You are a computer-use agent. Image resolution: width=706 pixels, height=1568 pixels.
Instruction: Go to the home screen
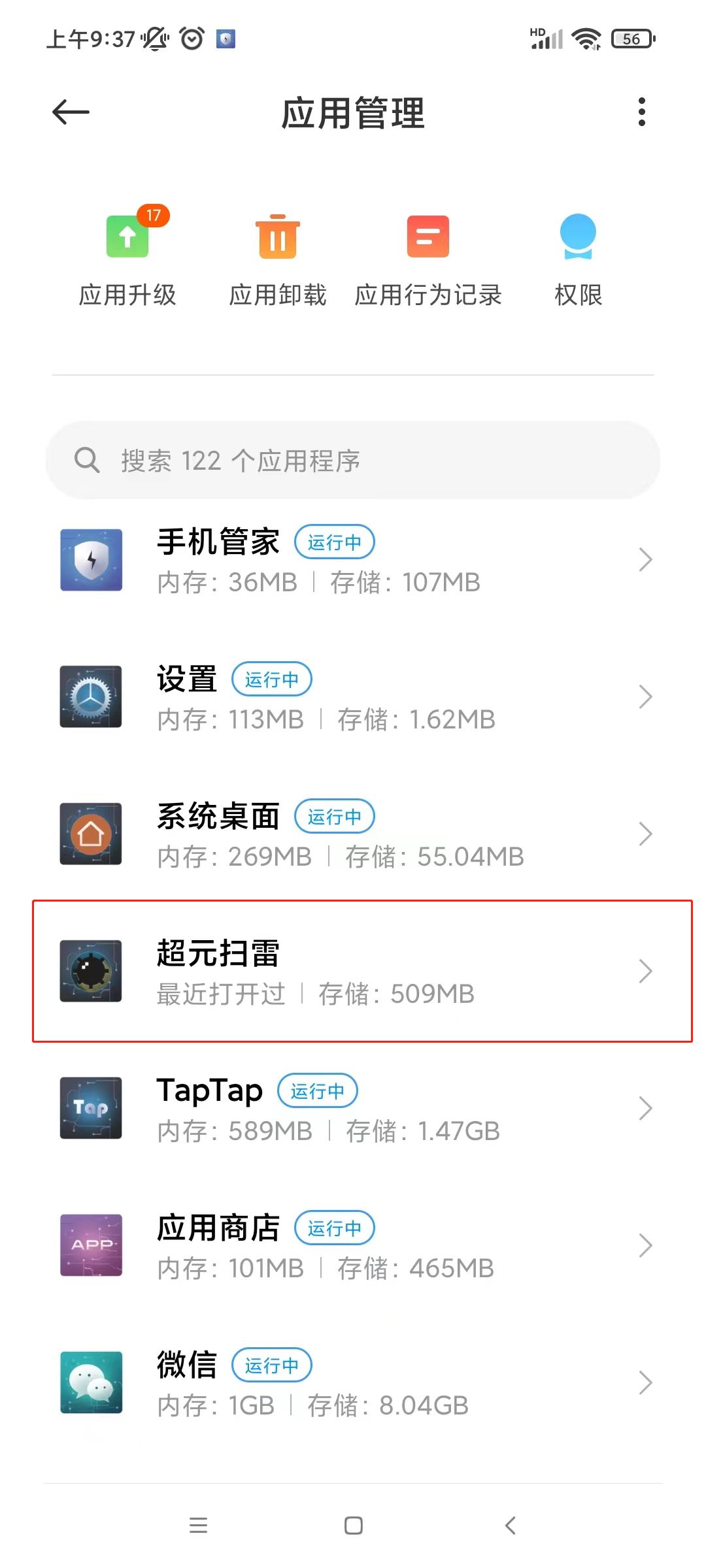point(353,1526)
